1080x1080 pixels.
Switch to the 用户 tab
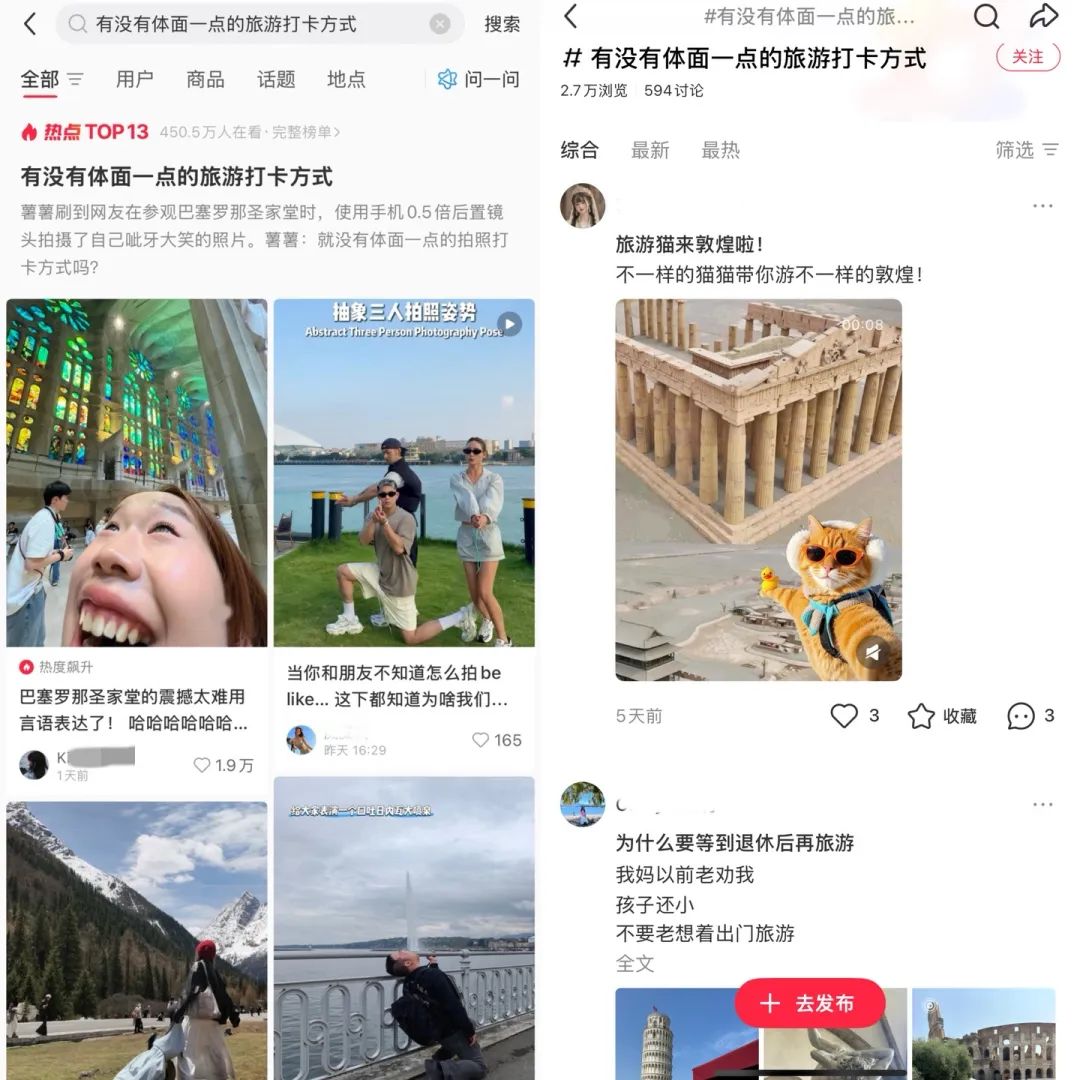pyautogui.click(x=134, y=79)
